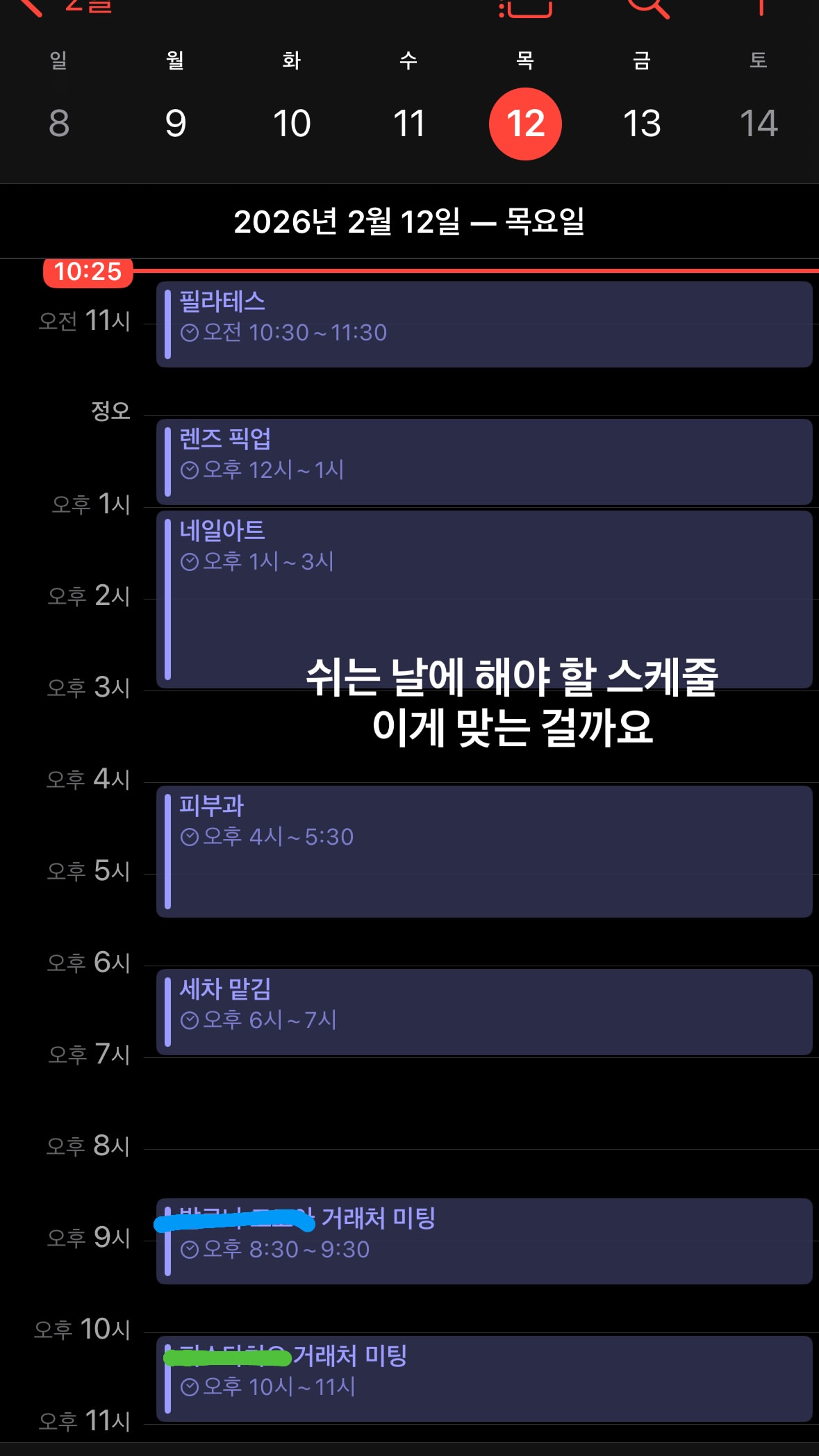
Task: Open the 8:30 거래처 미팅 event
Action: click(484, 1241)
